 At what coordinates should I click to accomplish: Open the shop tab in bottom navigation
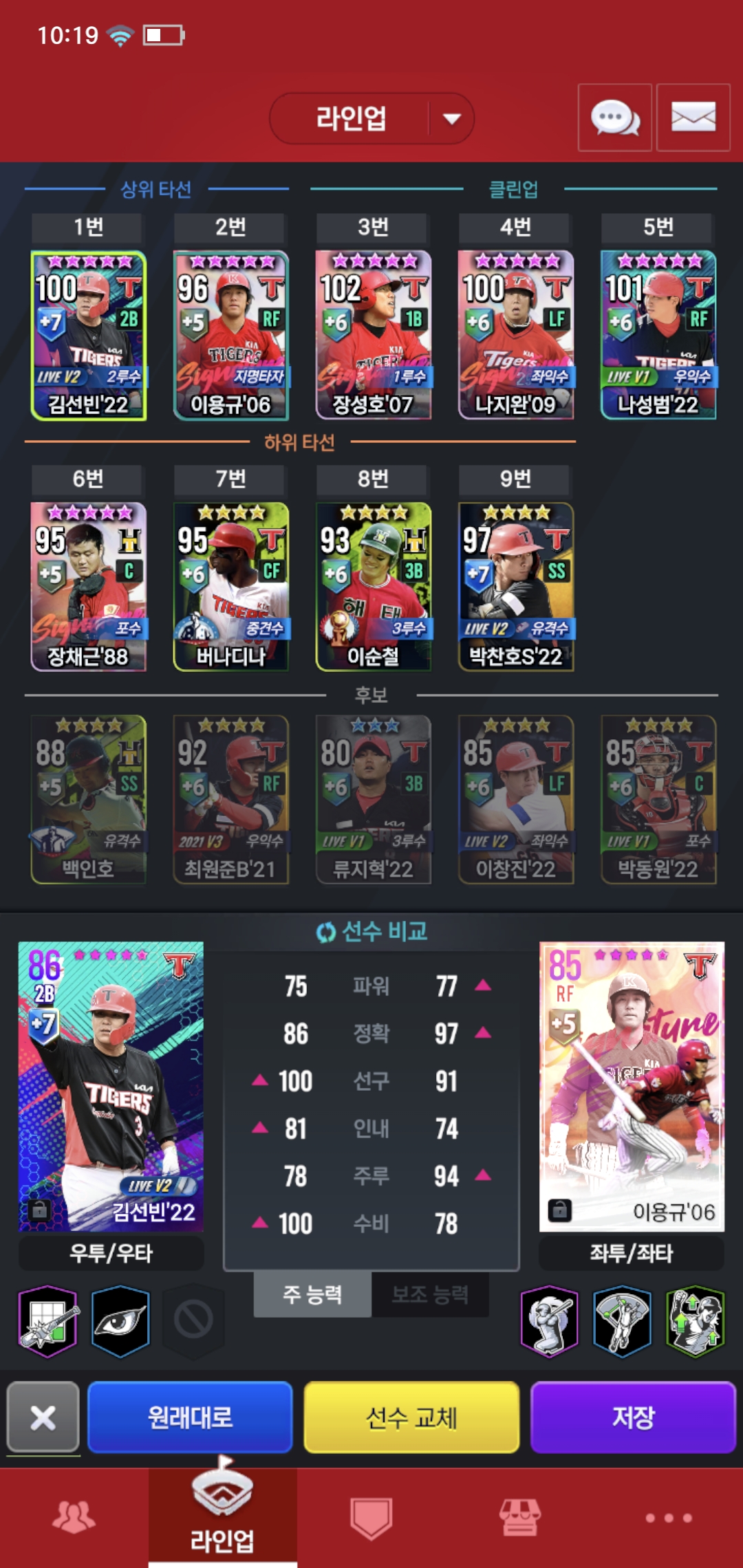520,1517
